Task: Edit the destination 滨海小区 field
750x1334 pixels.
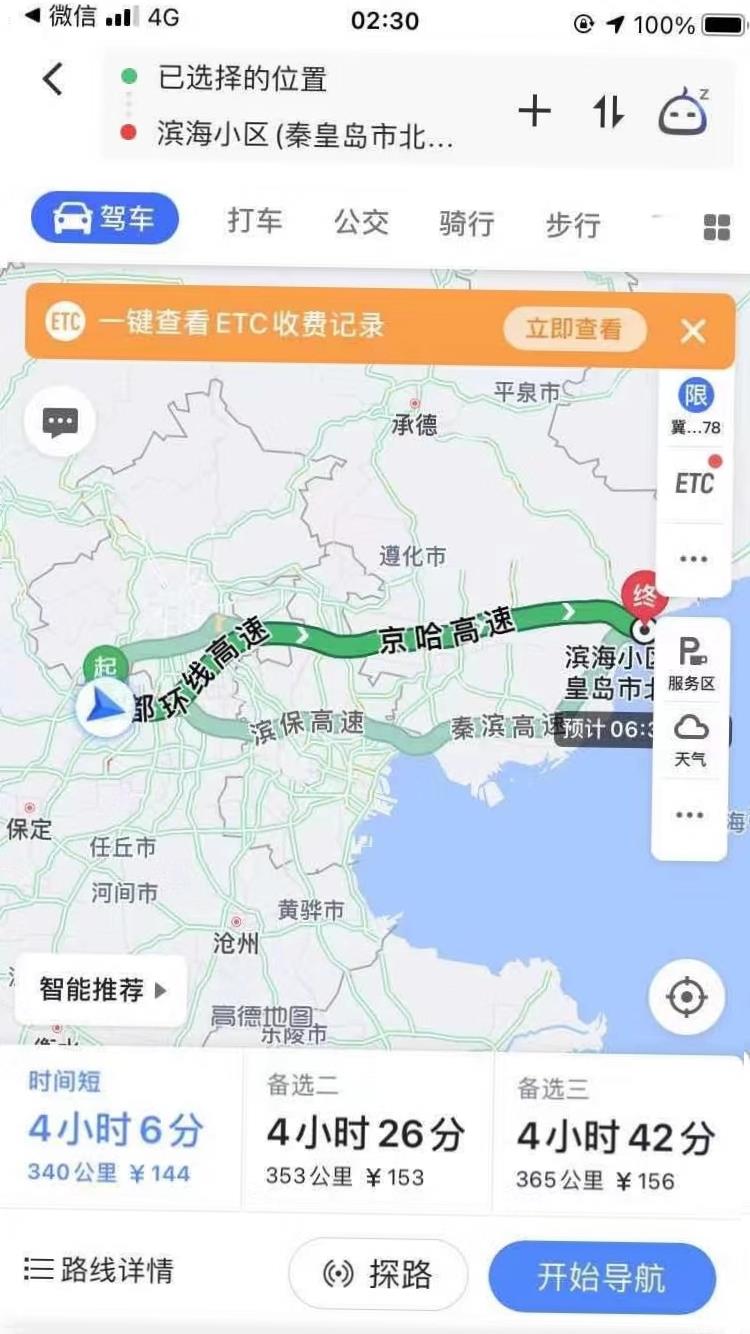Action: 305,135
